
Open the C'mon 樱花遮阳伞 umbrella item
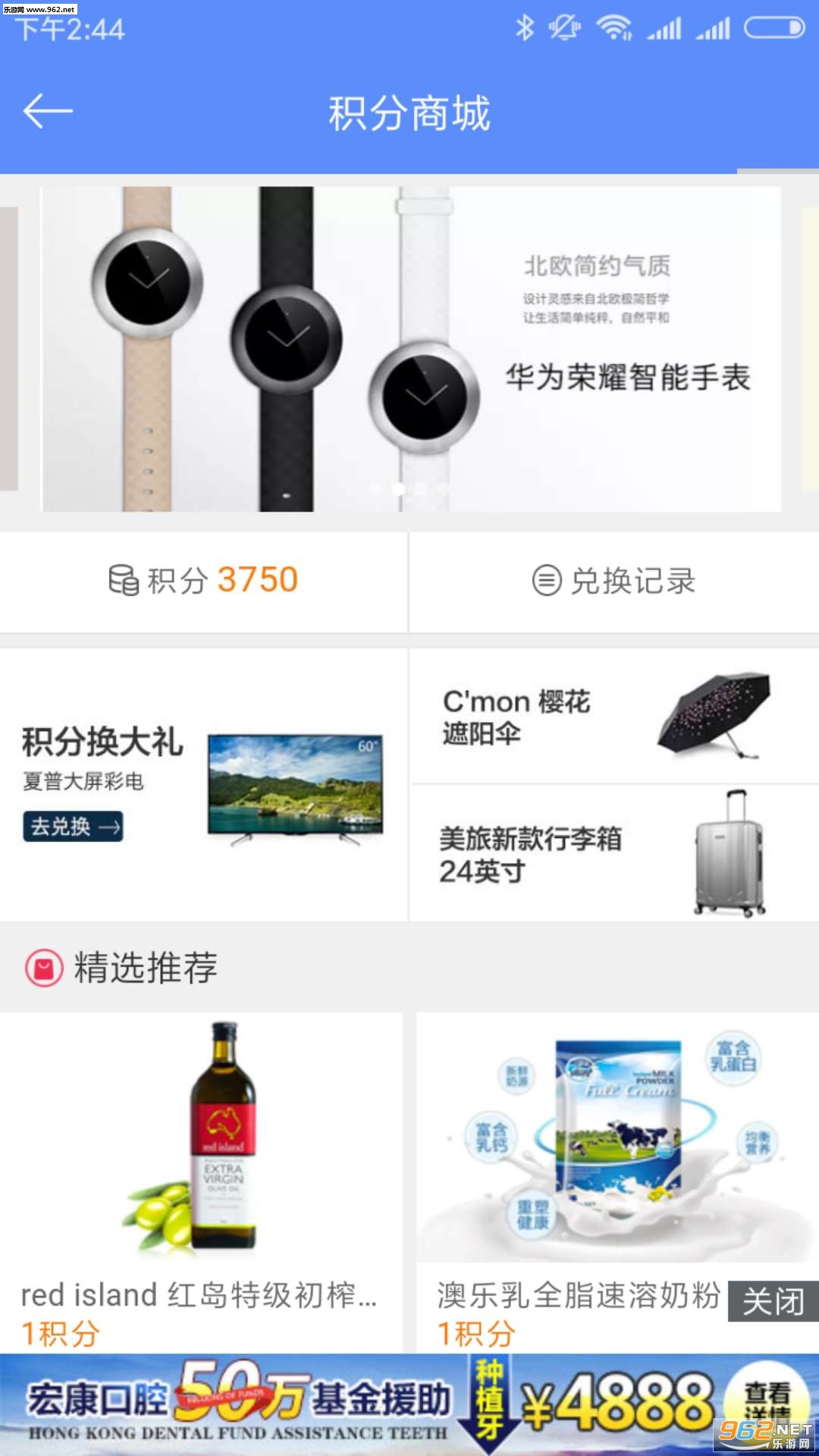coord(614,716)
